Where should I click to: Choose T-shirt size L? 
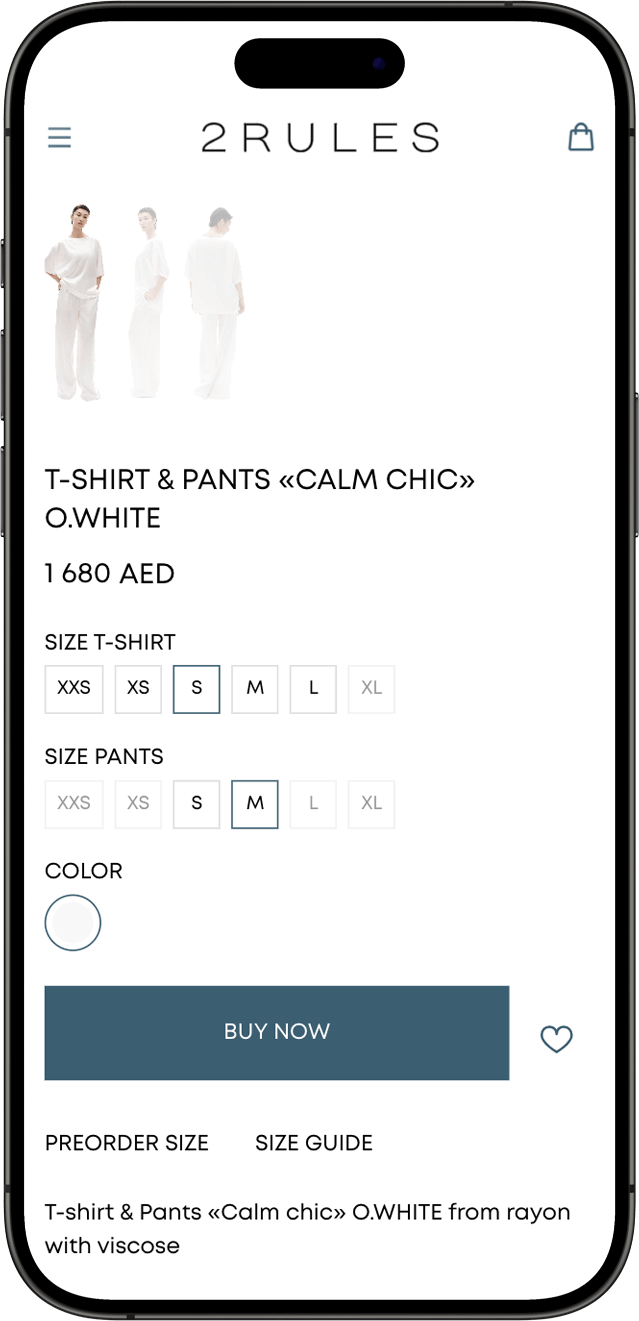click(x=313, y=689)
